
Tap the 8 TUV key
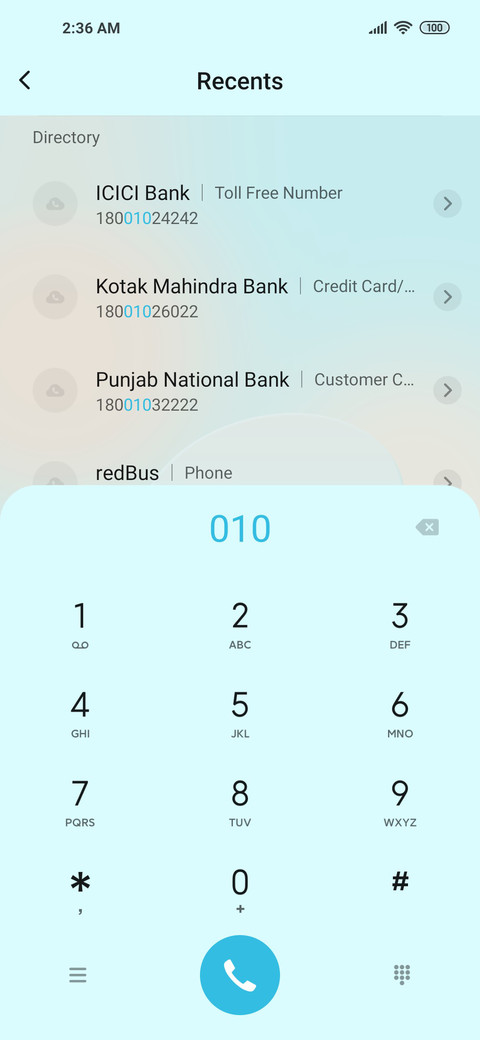(240, 803)
